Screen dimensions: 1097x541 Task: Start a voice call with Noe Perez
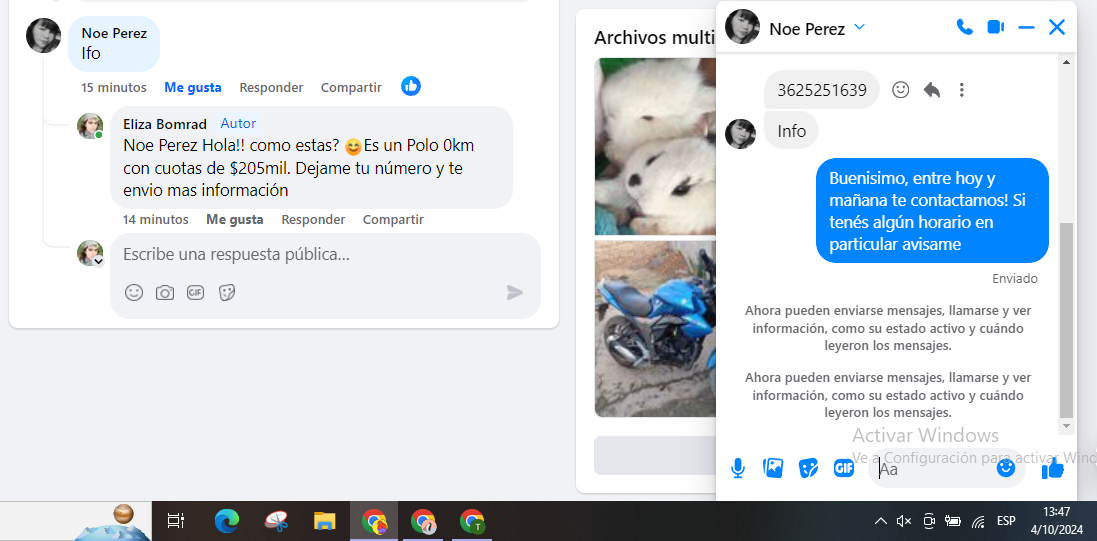click(x=964, y=28)
